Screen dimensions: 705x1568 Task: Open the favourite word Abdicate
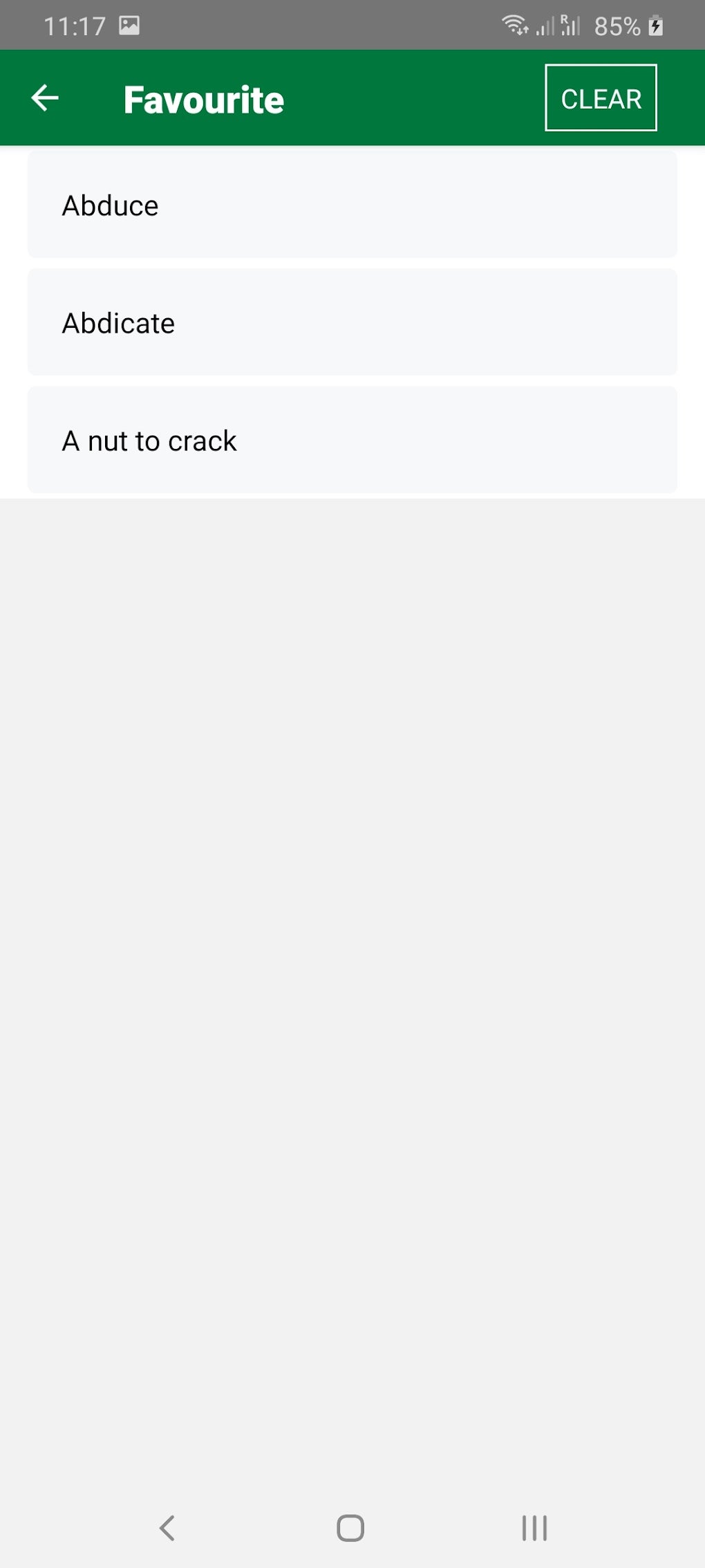351,323
